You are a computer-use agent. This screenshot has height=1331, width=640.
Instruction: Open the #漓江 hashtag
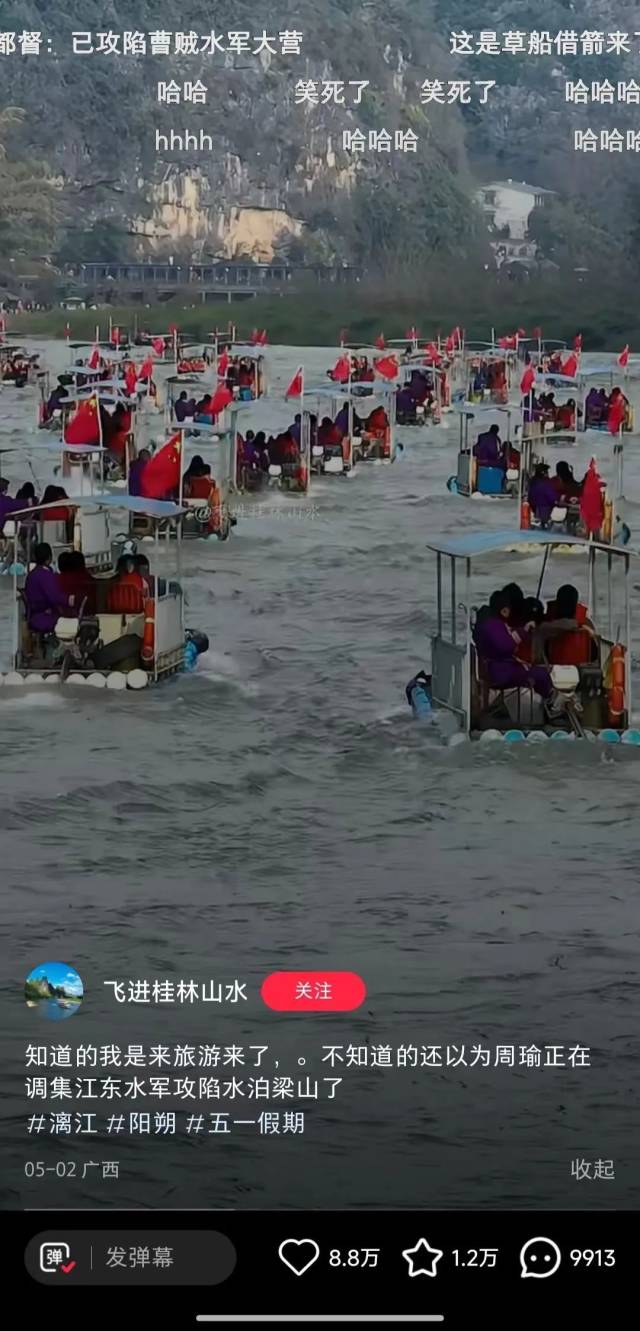(x=62, y=1123)
